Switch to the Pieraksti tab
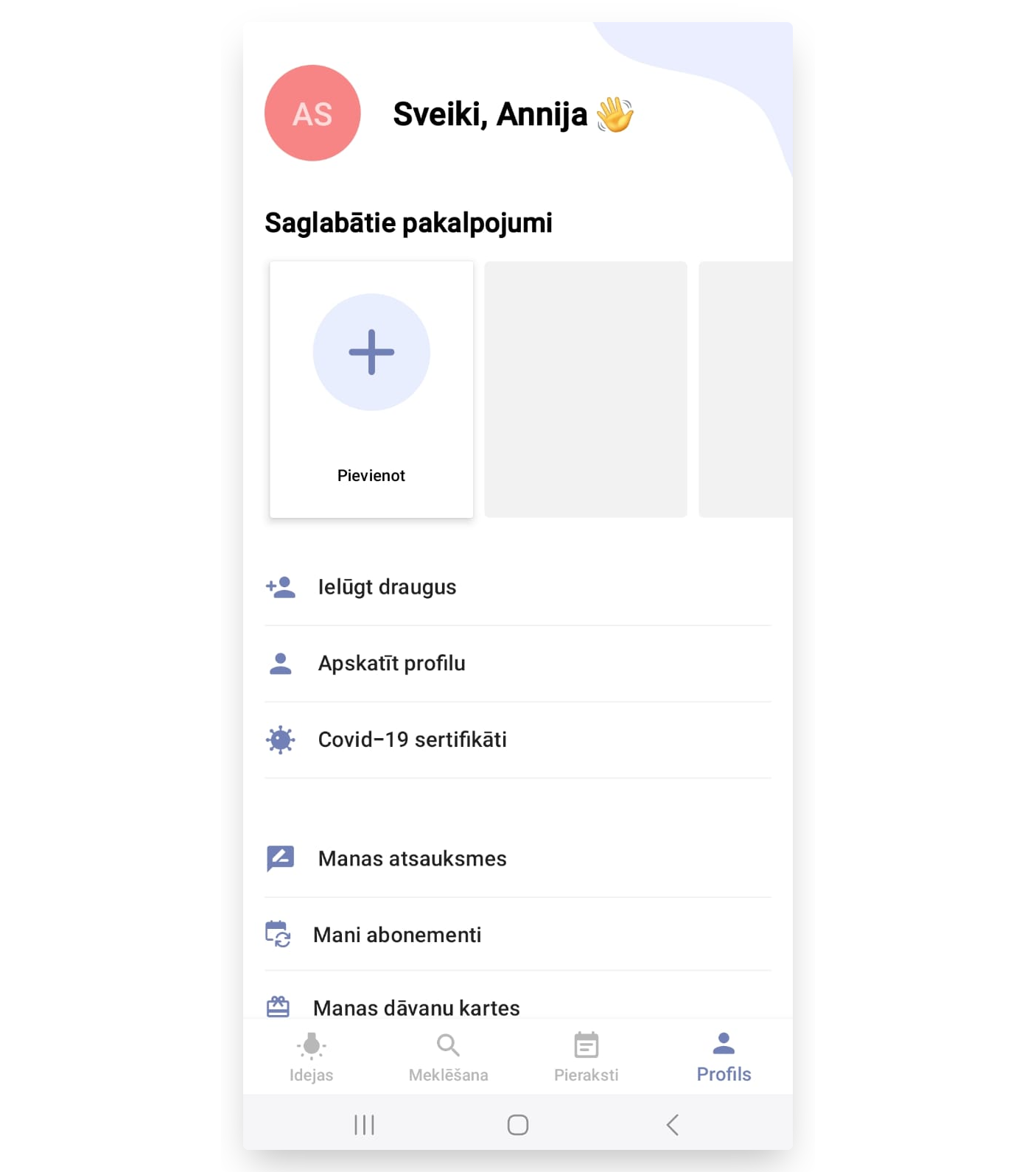The image size is (1036, 1172). pyautogui.click(x=586, y=1057)
